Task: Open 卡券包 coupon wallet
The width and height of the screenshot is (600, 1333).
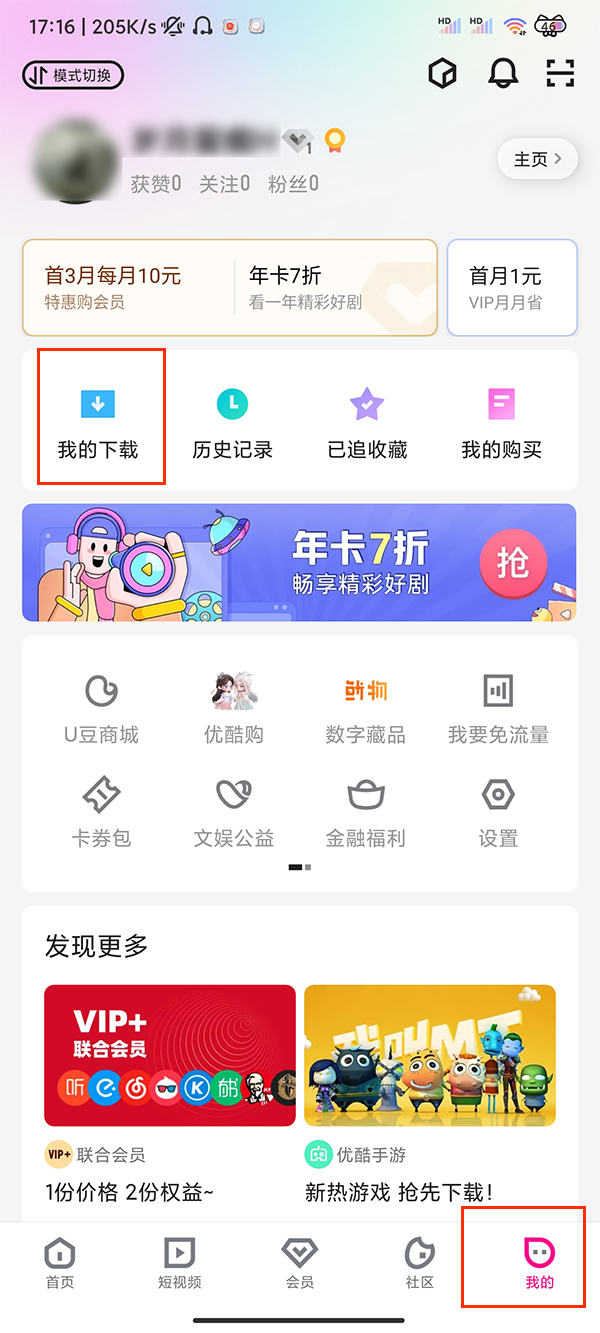Action: tap(101, 811)
